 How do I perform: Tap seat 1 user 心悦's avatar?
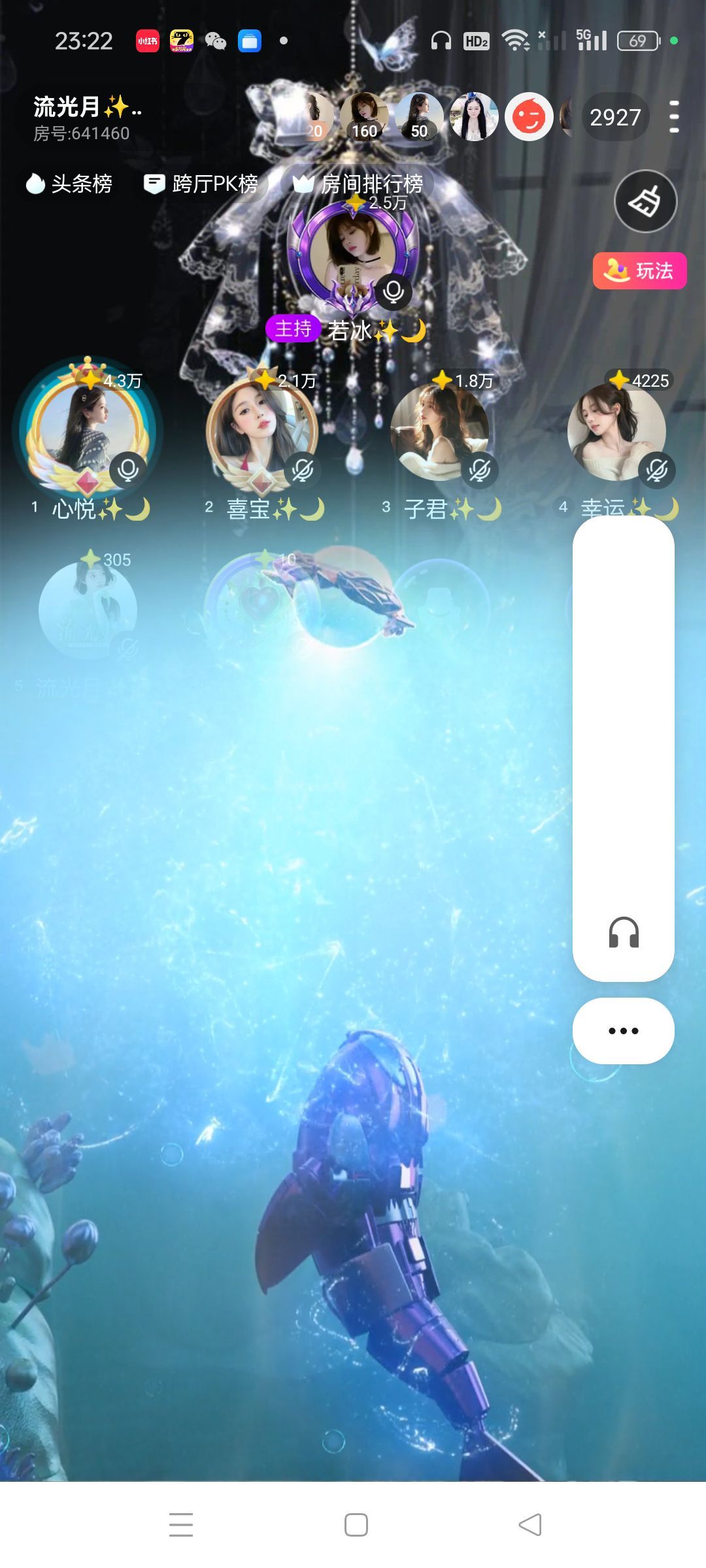[x=87, y=431]
